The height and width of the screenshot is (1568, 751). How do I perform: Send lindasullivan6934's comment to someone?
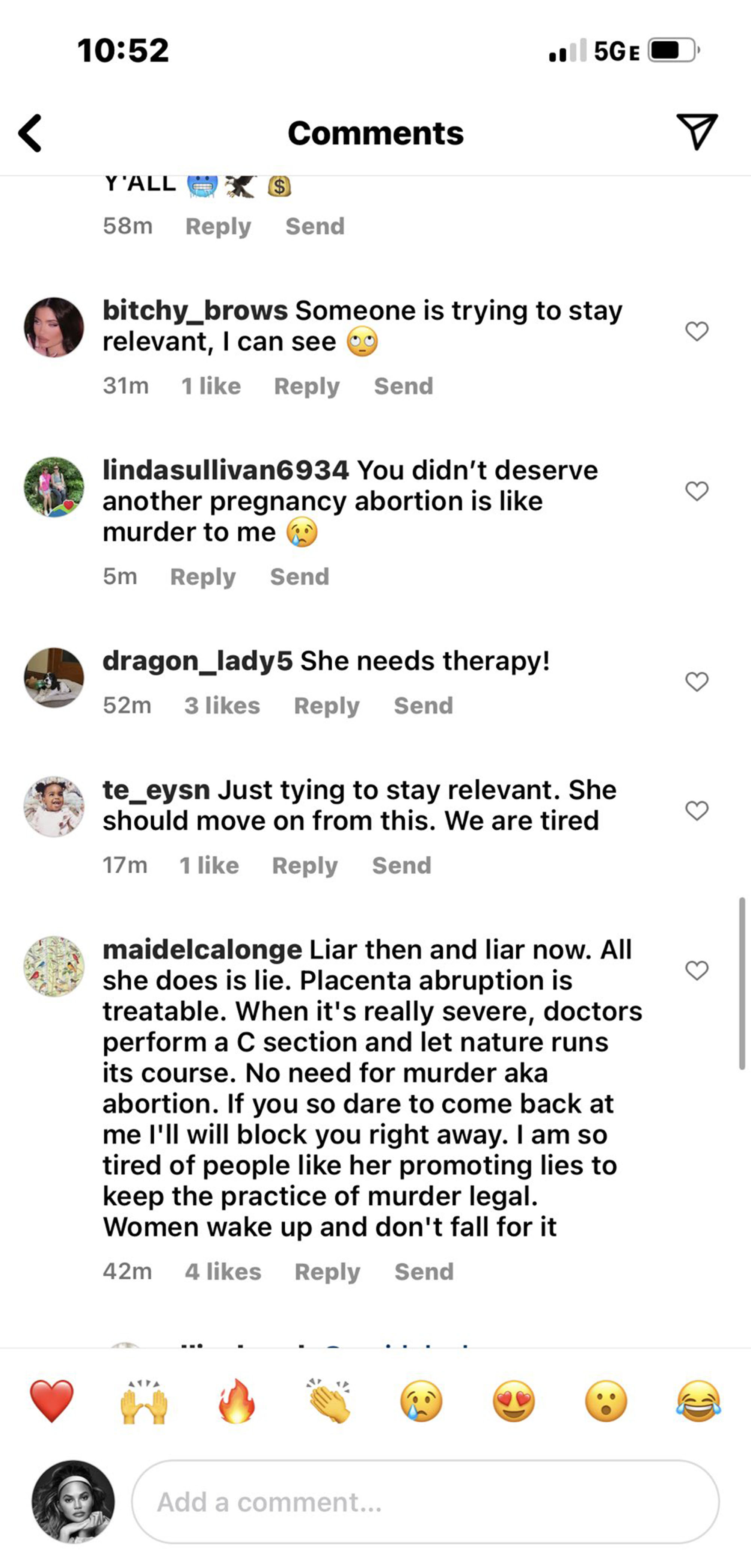click(299, 576)
